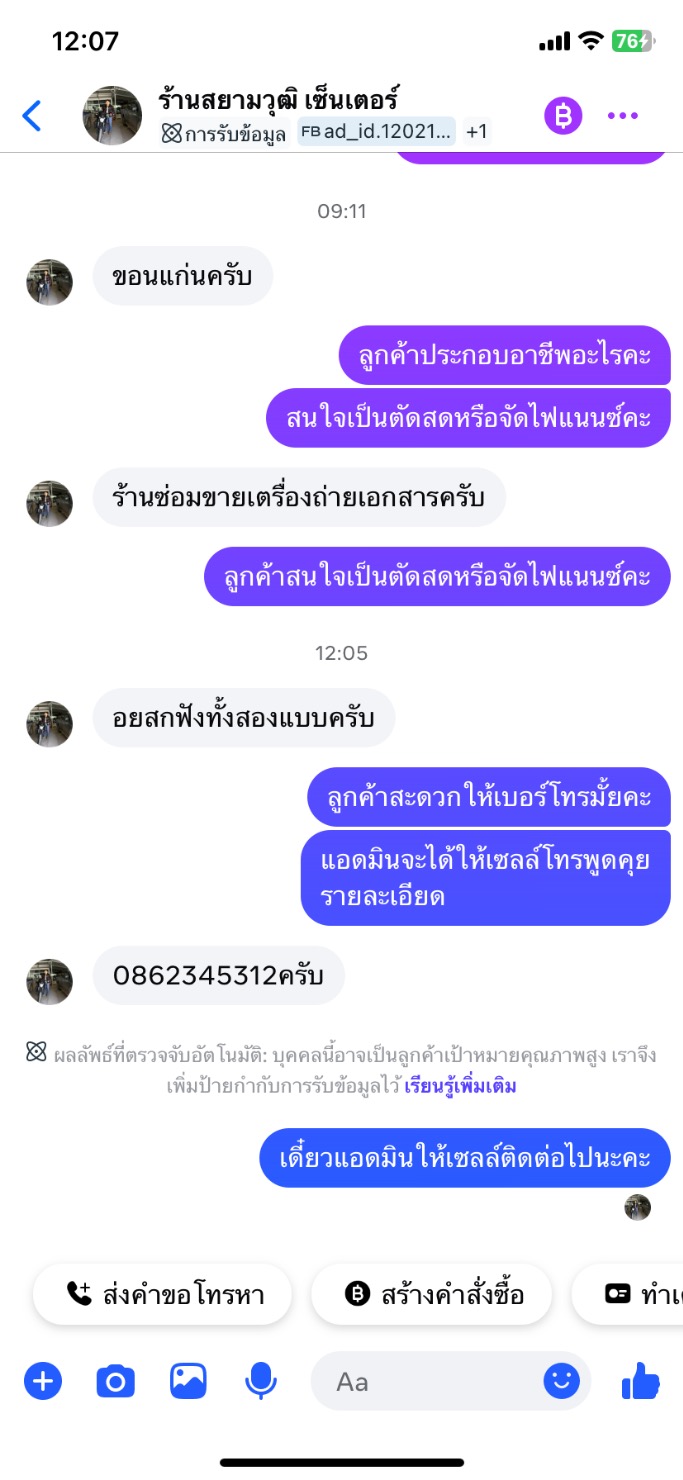The width and height of the screenshot is (683, 1480).
Task: Open ร้านสยามวุฒิ เซ็นเตอร์ profile header
Action: [279, 100]
